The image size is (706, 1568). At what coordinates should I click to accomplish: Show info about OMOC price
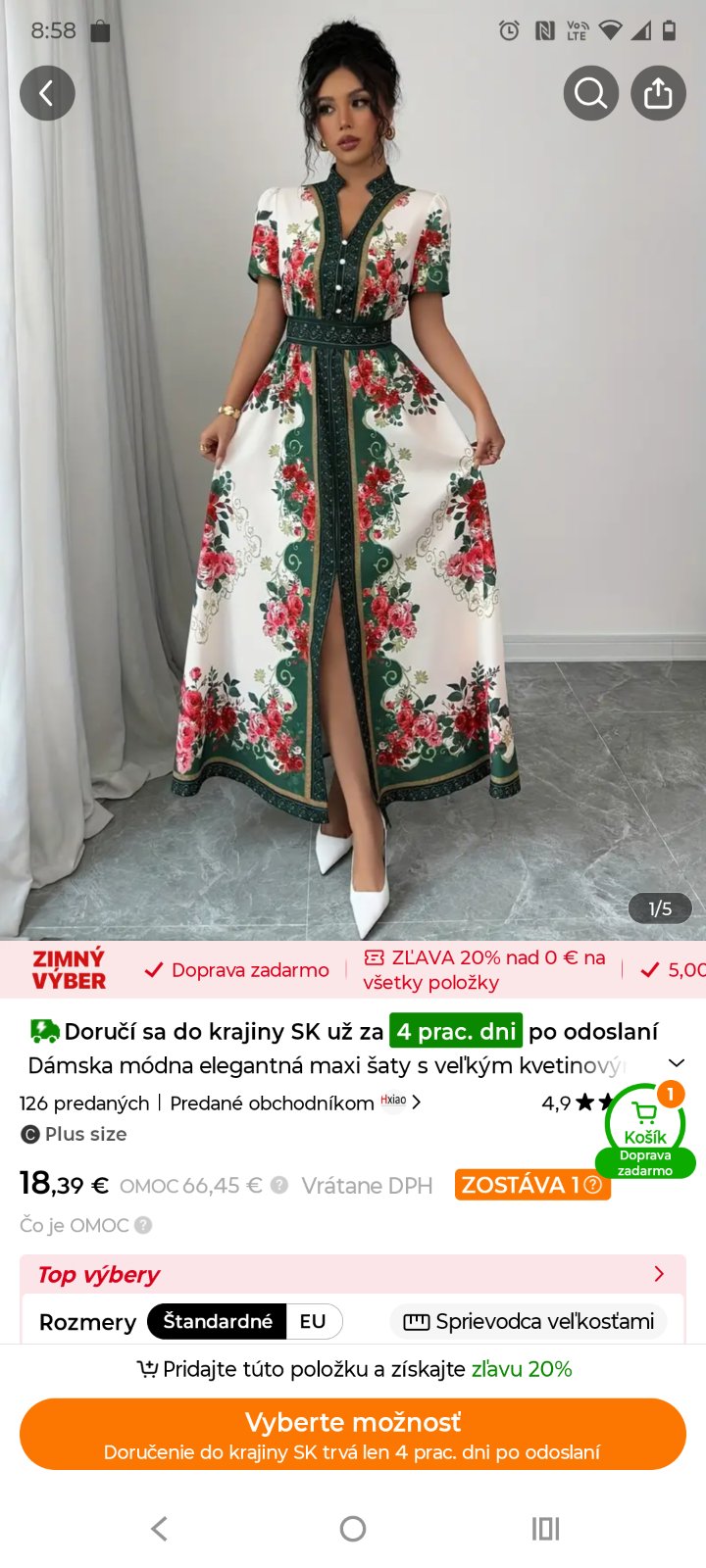click(x=279, y=1185)
